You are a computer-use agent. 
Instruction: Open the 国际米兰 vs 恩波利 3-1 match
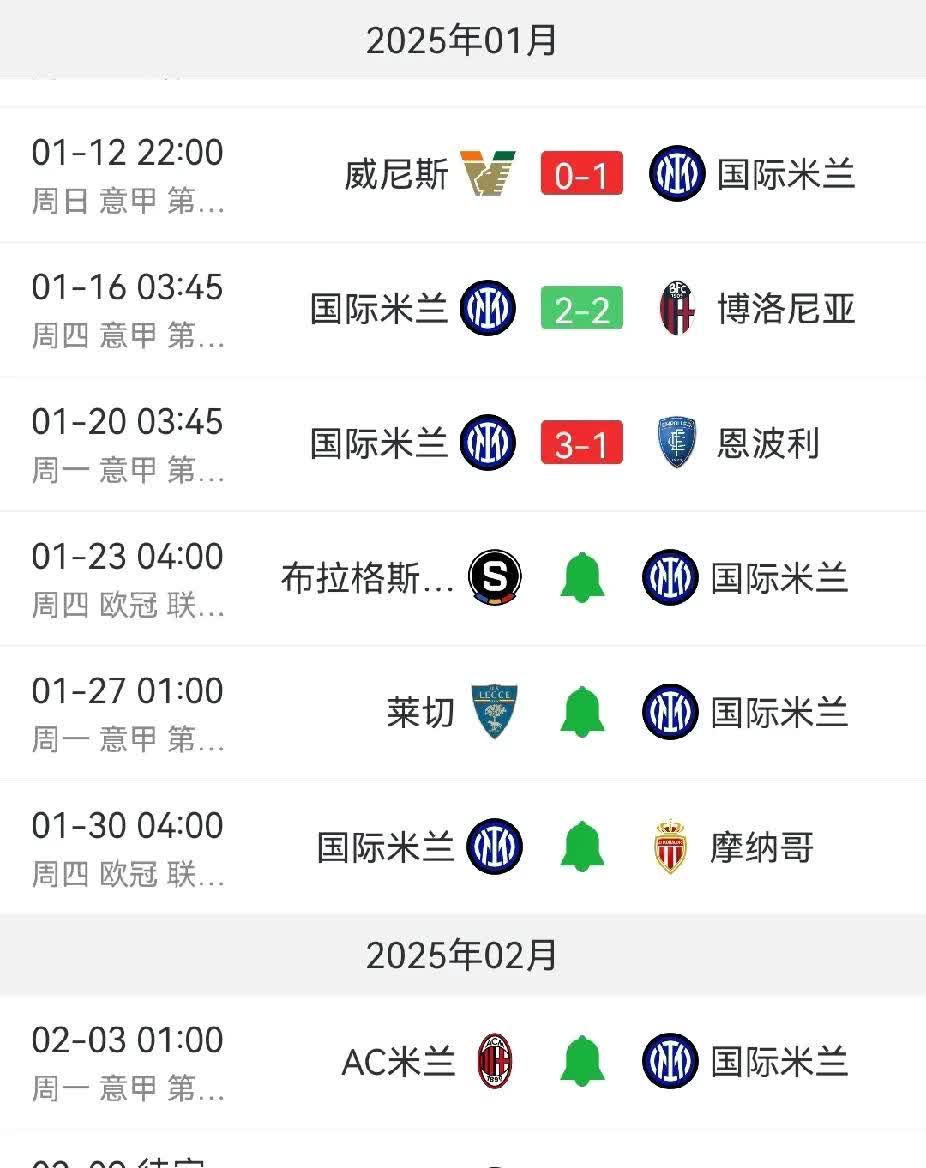581,443
